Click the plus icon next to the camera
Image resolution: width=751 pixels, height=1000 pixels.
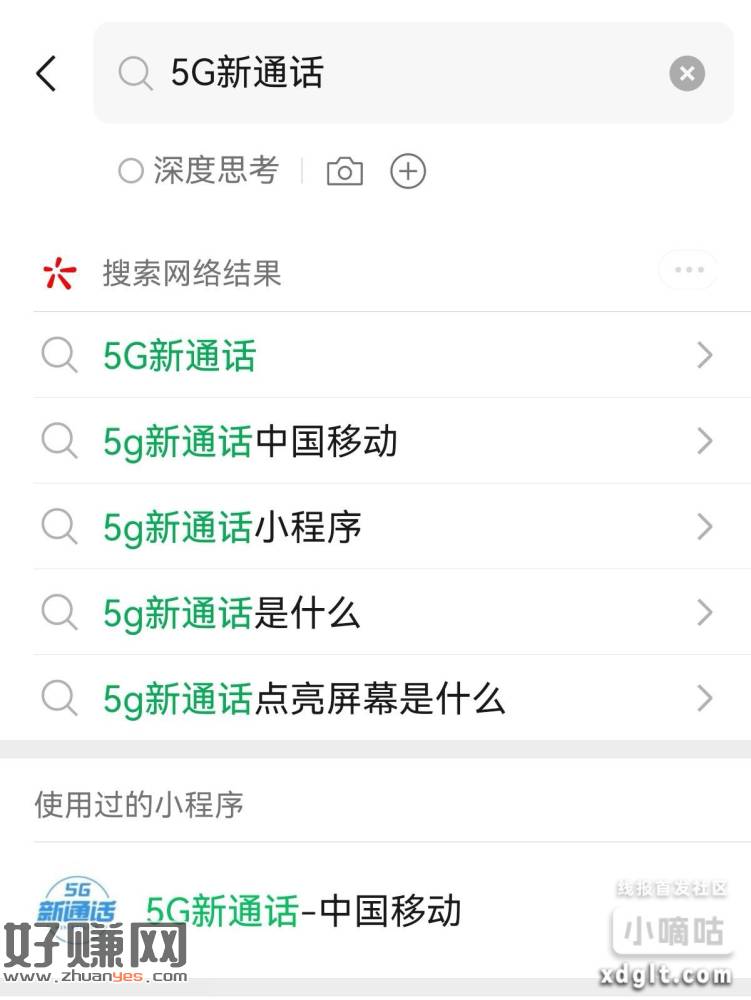pyautogui.click(x=407, y=171)
